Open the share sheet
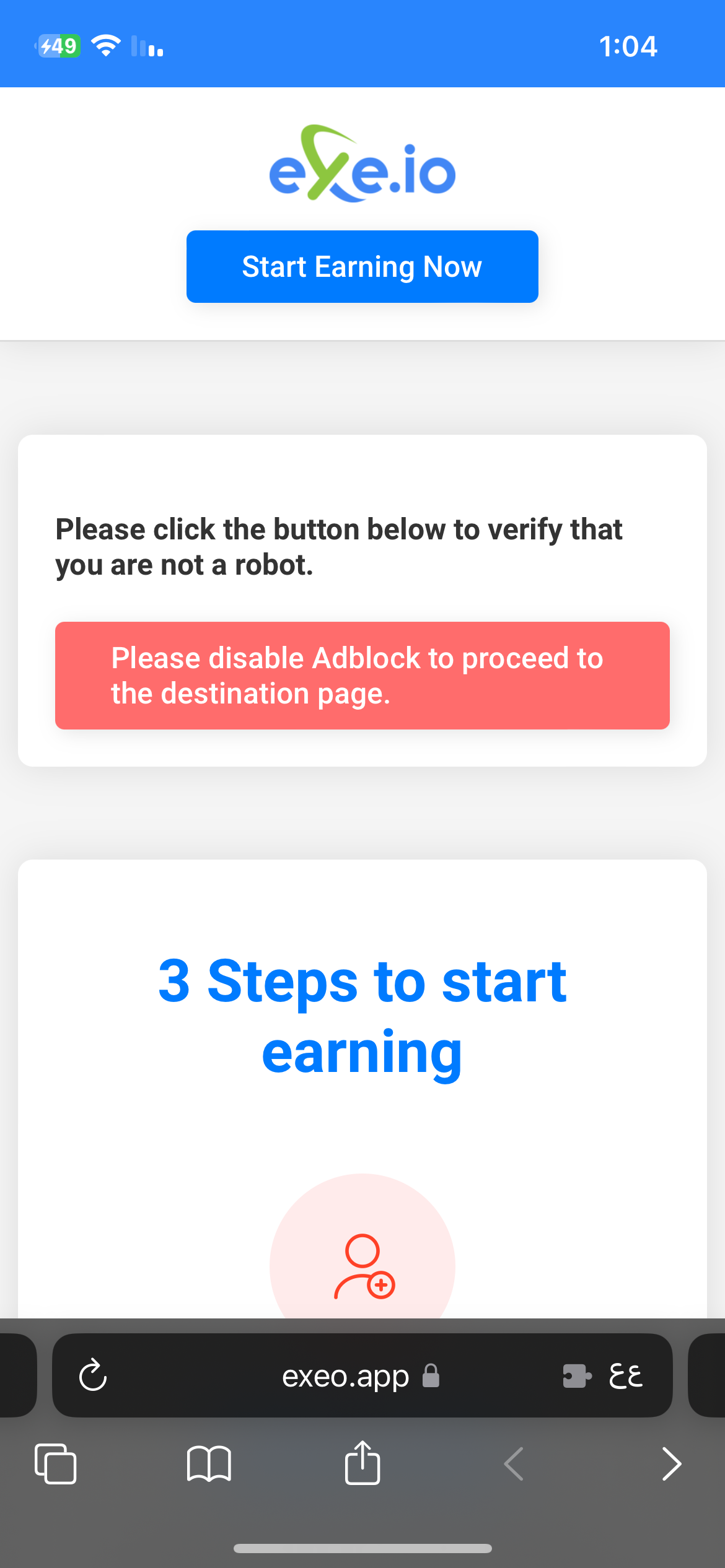The width and height of the screenshot is (725, 1568). (362, 1464)
